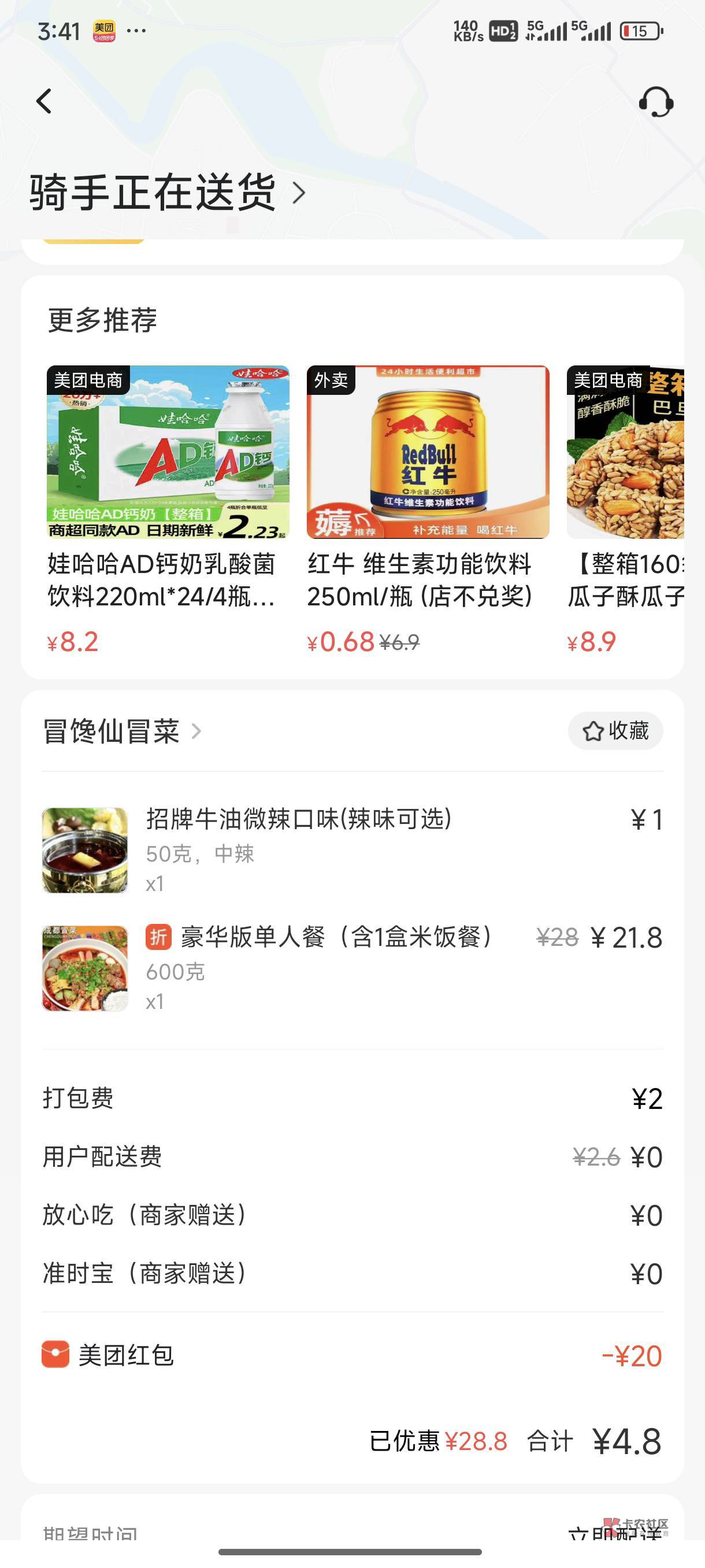View the 招牌牛油微辣口味 item

(x=298, y=820)
